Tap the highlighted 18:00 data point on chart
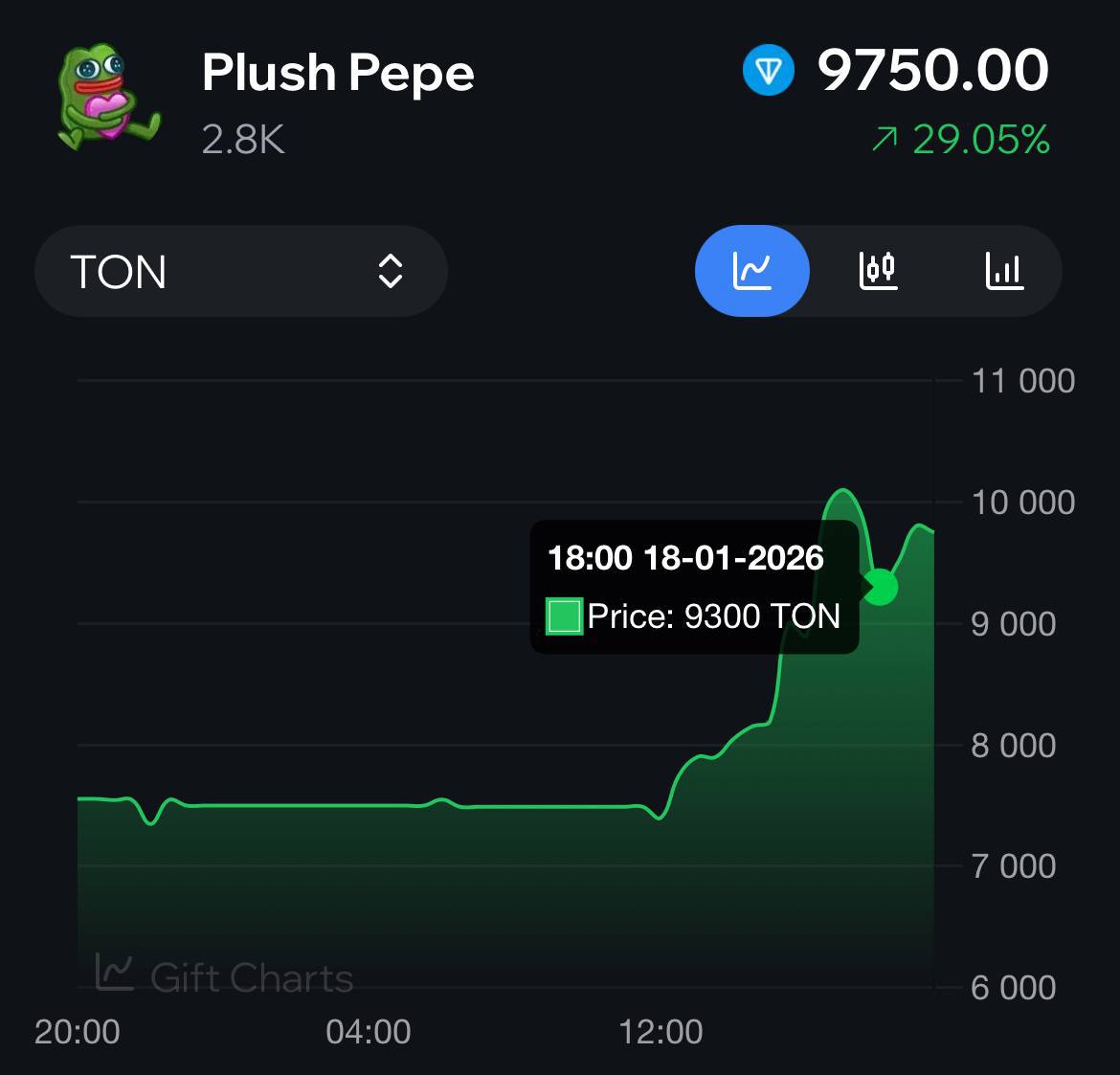 pyautogui.click(x=880, y=587)
